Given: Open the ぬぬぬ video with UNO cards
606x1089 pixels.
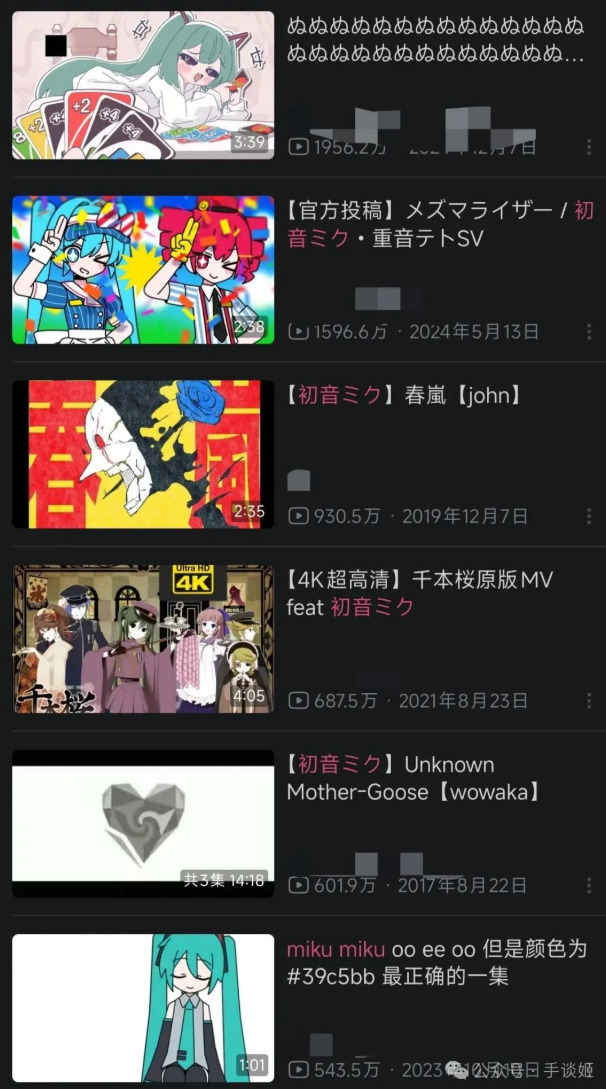Looking at the screenshot, I should pyautogui.click(x=143, y=85).
